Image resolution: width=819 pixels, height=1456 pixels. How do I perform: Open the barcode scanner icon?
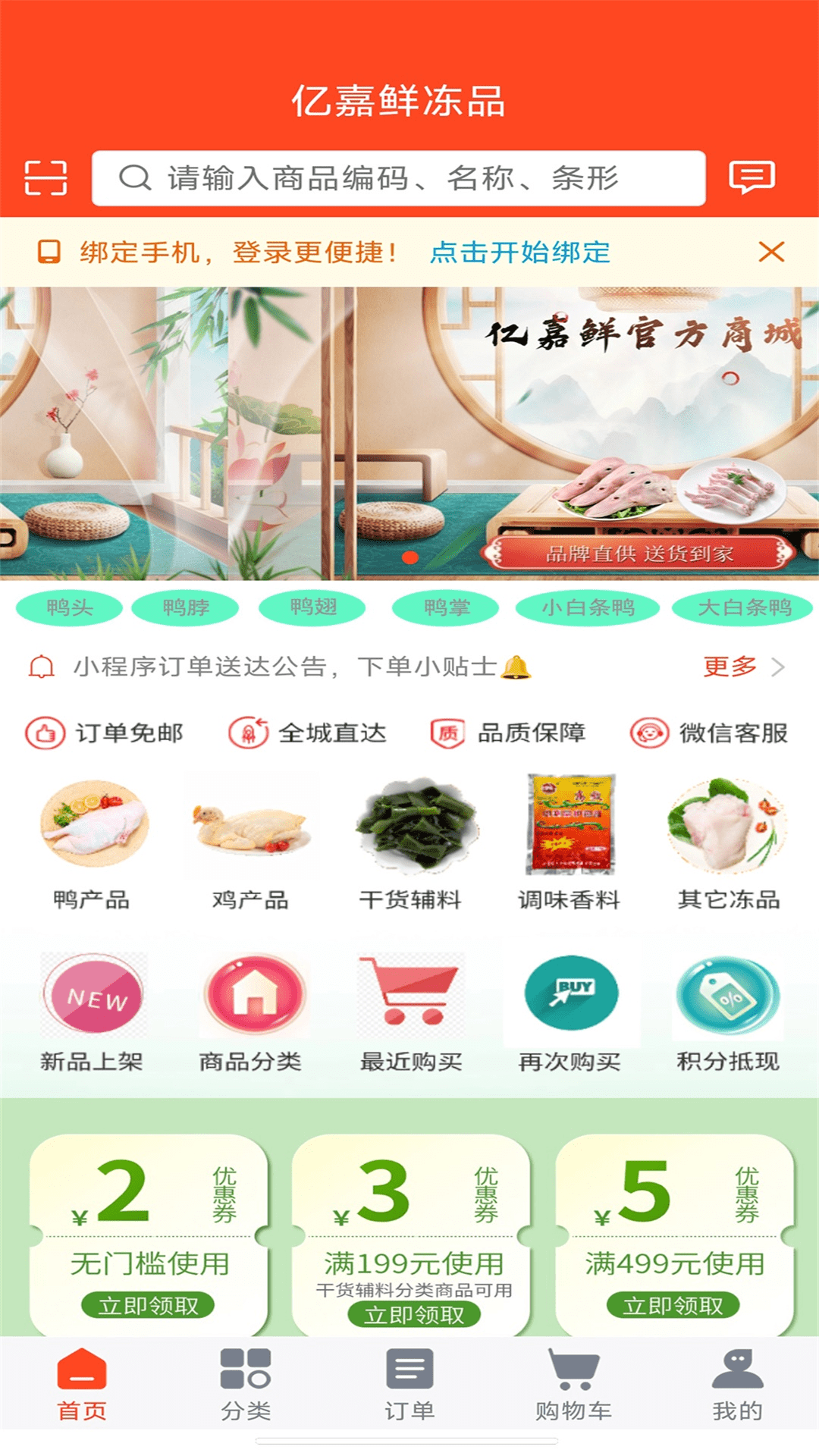(x=45, y=178)
